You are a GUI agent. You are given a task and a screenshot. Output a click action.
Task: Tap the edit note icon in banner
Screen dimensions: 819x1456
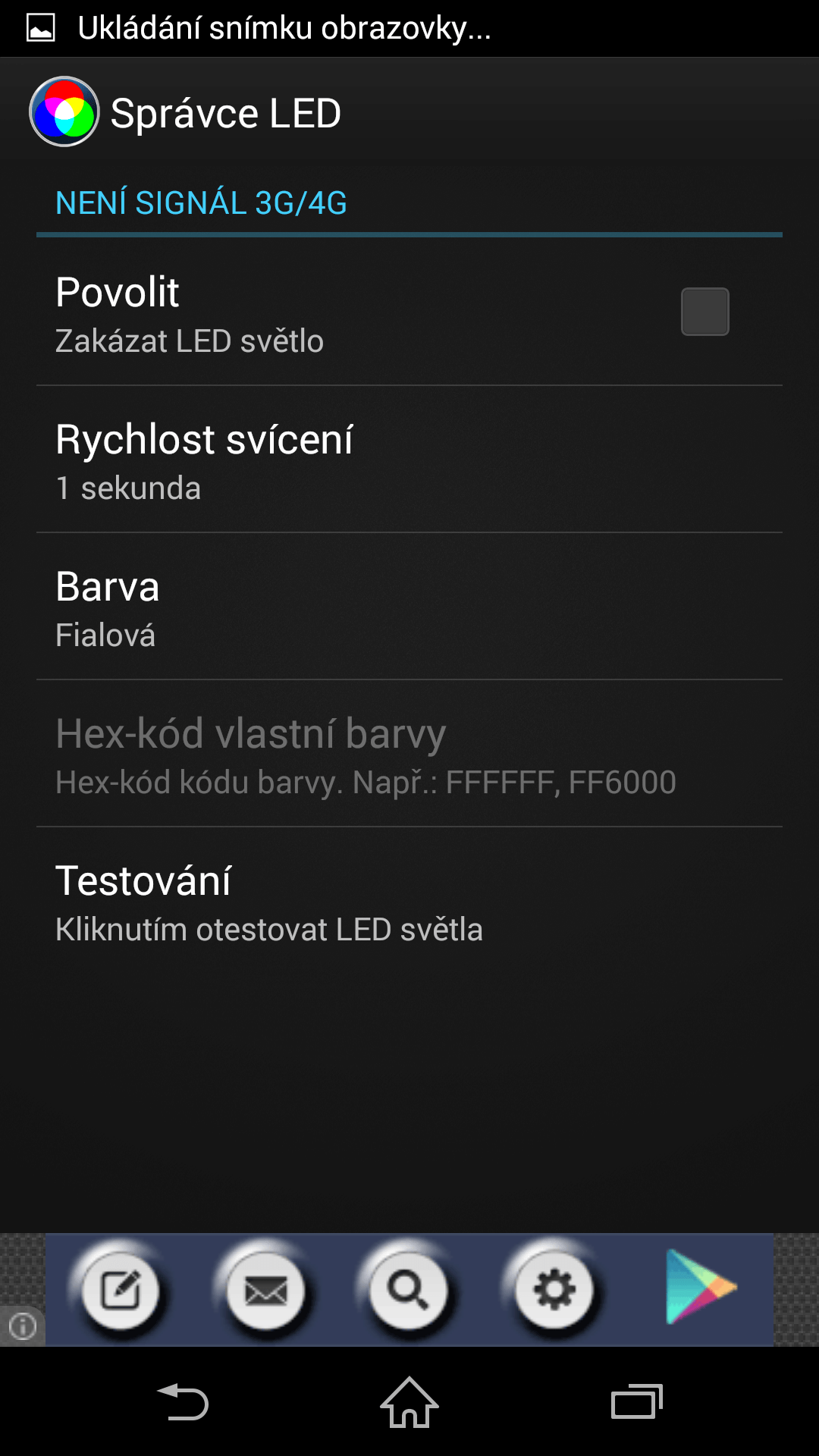pos(121,1290)
